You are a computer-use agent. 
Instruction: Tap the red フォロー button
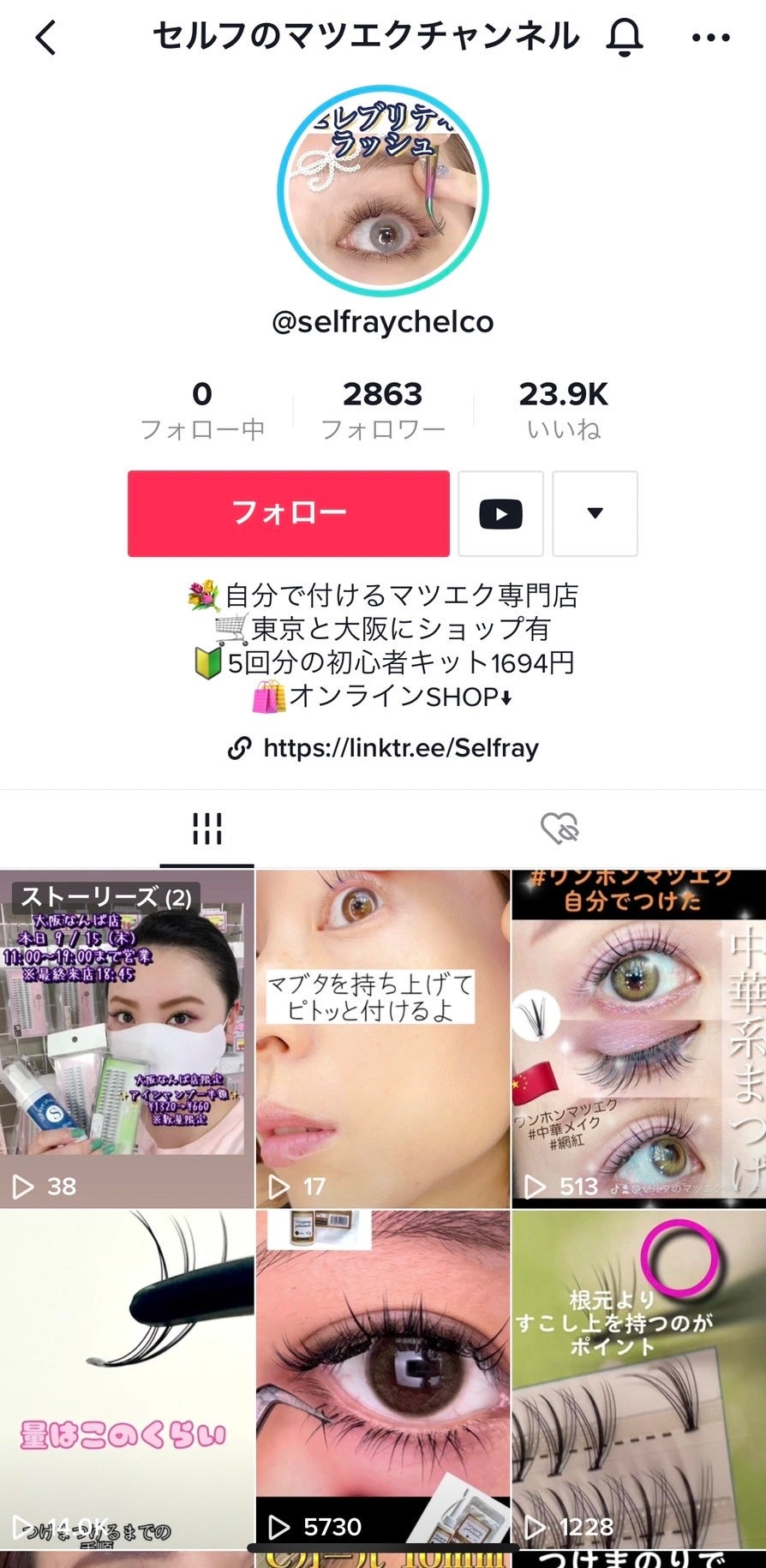point(289,513)
